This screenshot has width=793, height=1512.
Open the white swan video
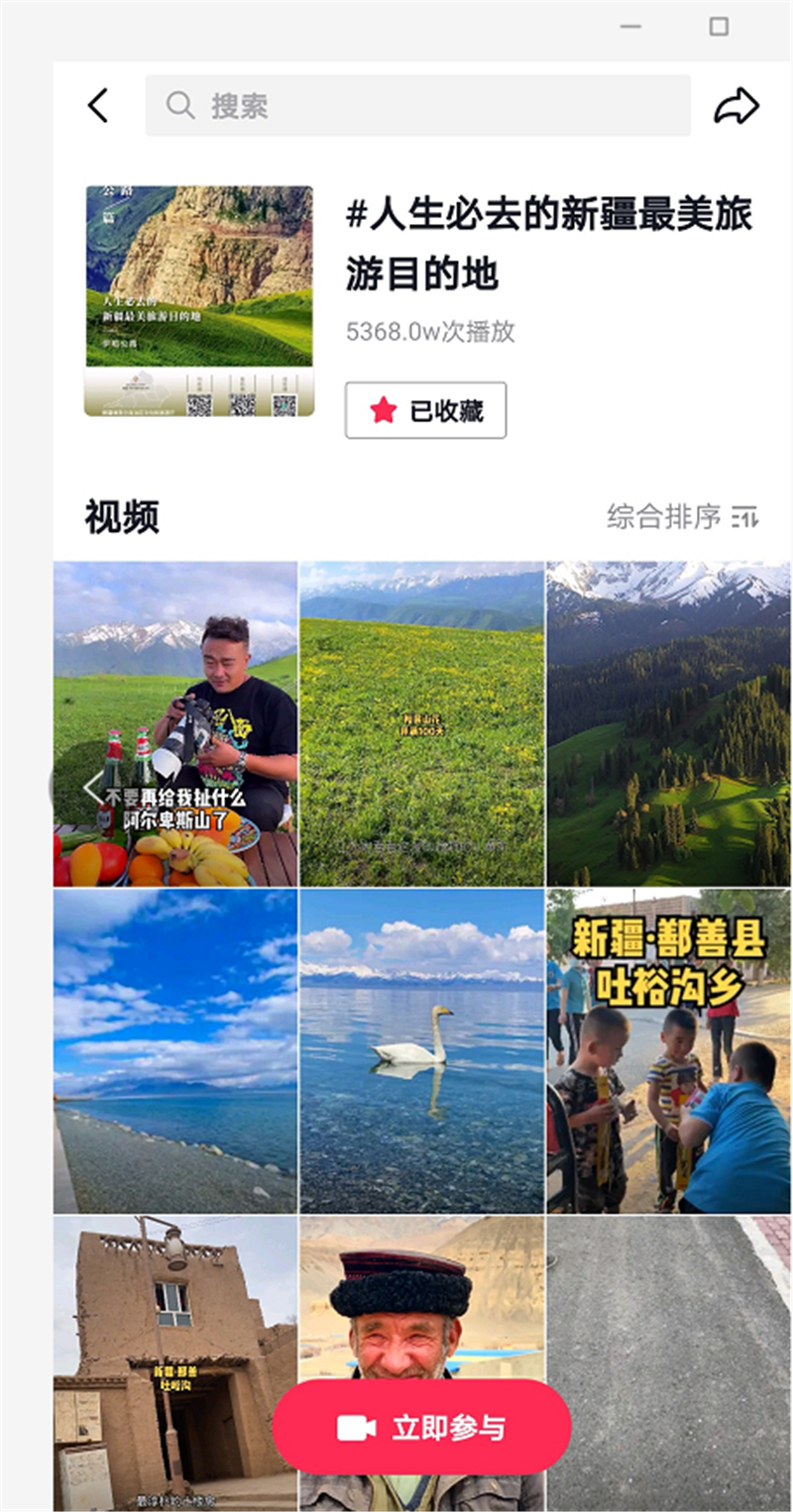(421, 1051)
